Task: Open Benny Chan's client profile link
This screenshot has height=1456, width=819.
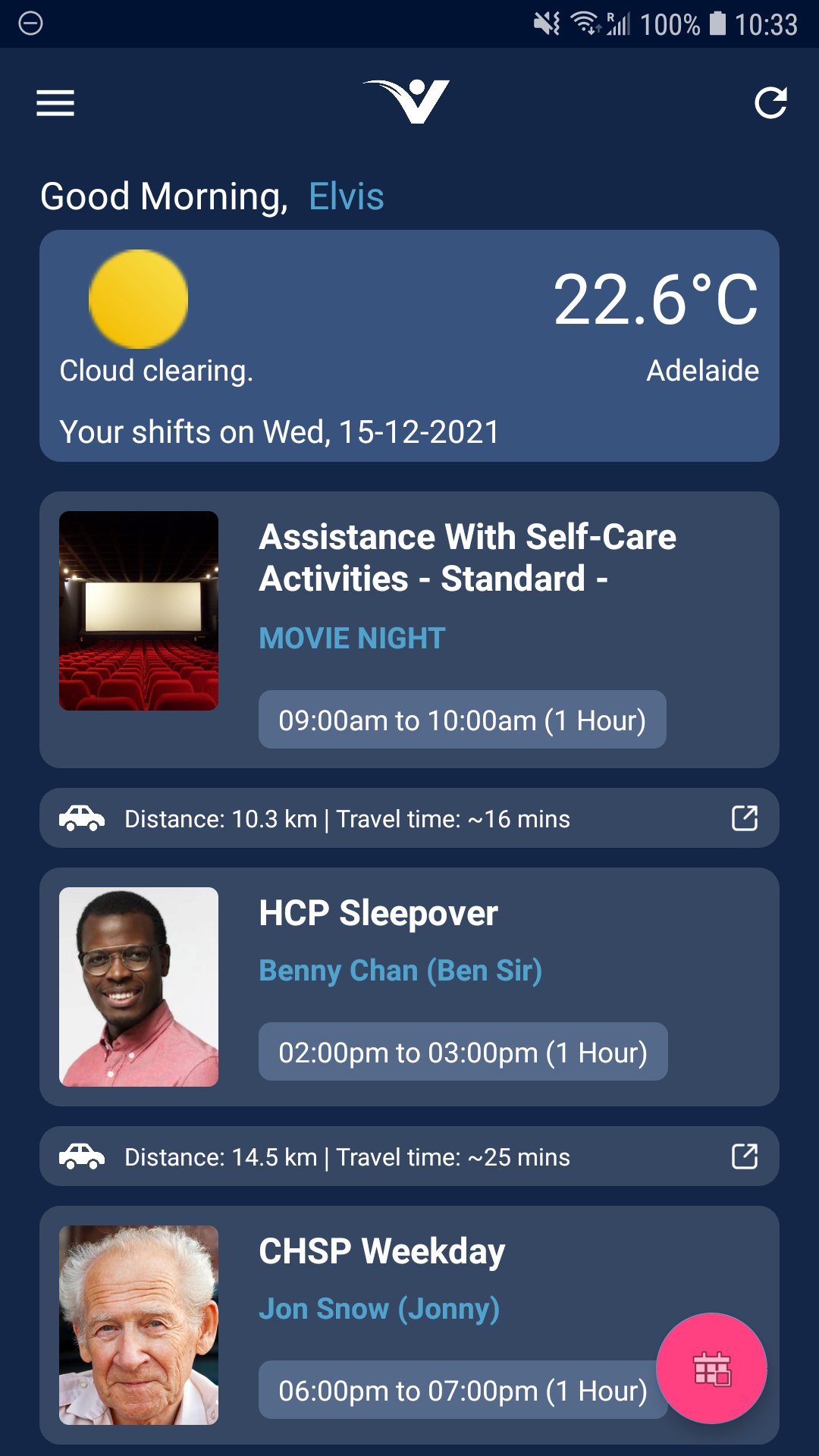Action: point(400,971)
